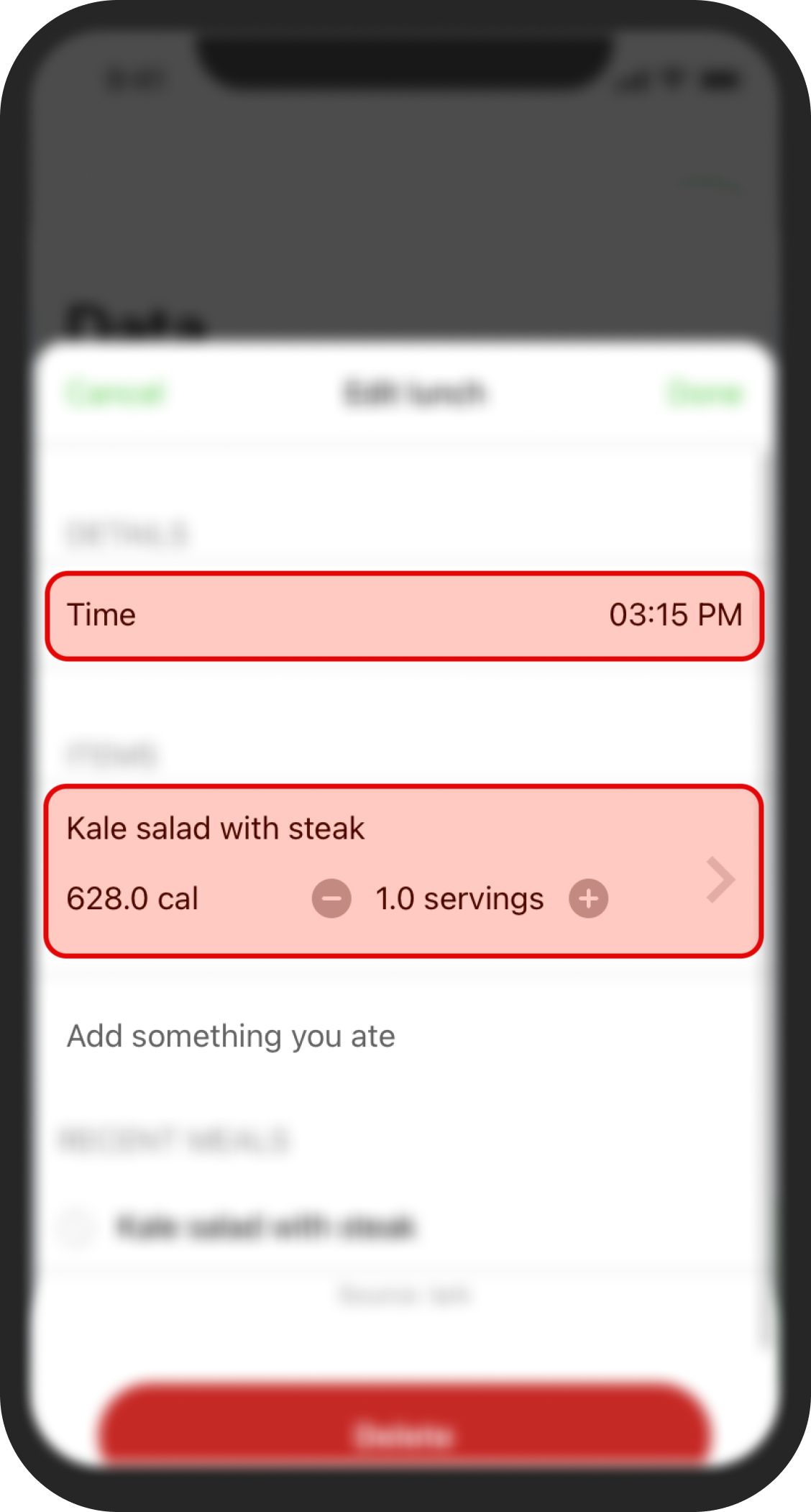The height and width of the screenshot is (1512, 811).
Task: Delete this lunch with the red button
Action: 405,1428
